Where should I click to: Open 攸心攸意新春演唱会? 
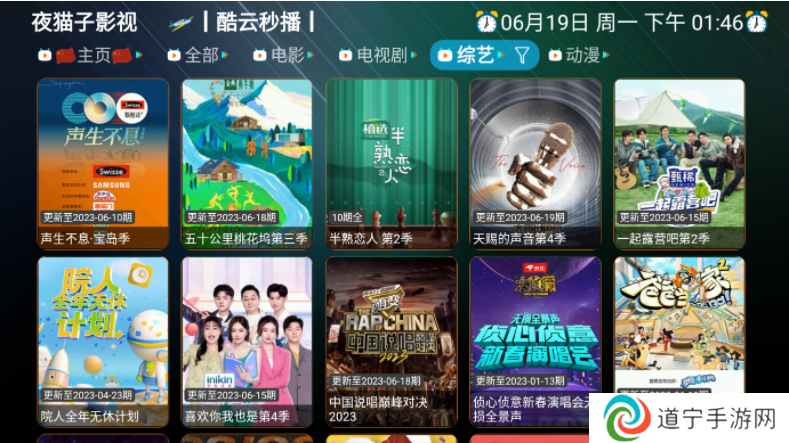[535, 341]
